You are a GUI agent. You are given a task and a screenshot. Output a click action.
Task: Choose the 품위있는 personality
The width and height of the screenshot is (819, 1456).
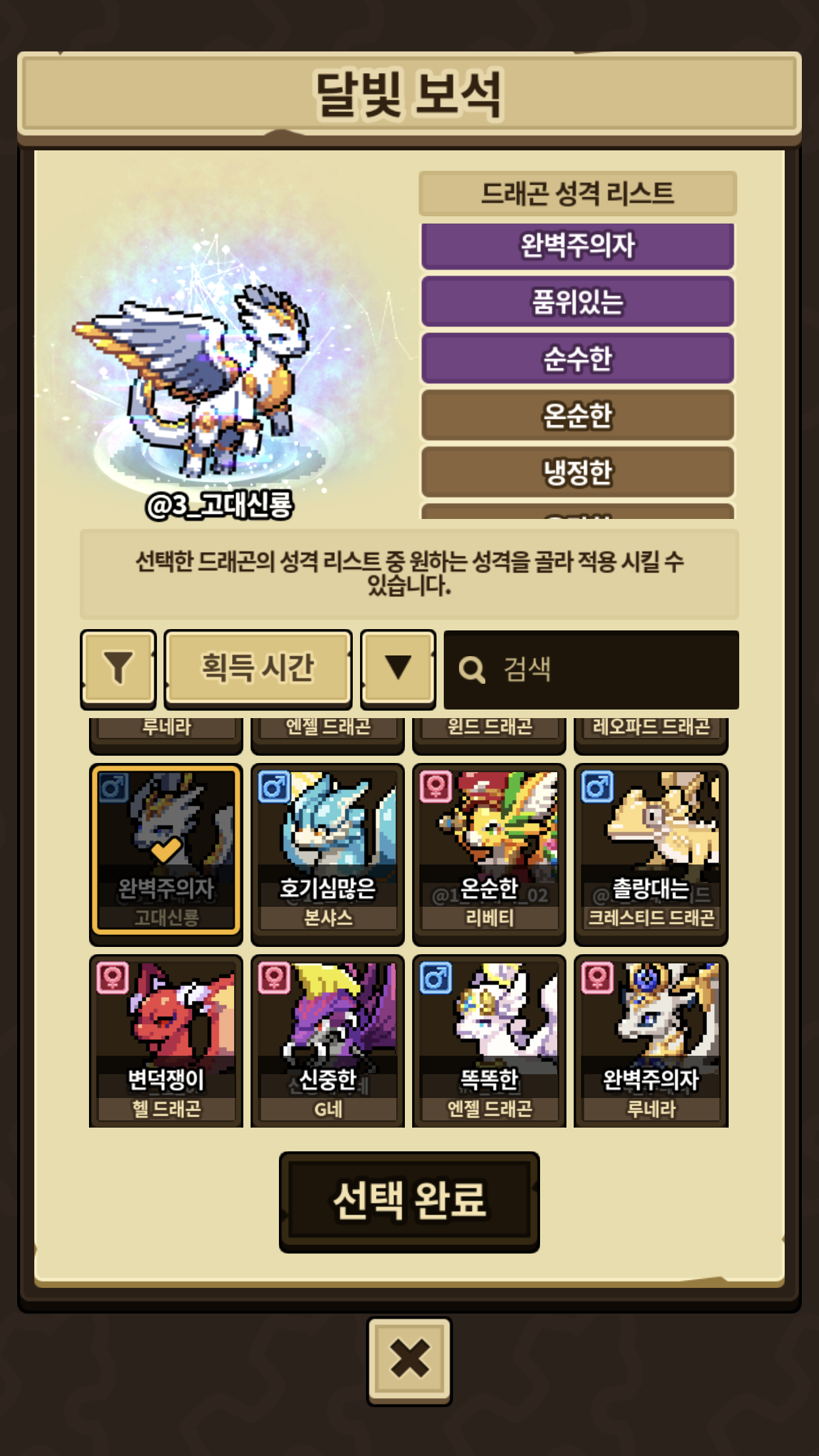pyautogui.click(x=577, y=302)
